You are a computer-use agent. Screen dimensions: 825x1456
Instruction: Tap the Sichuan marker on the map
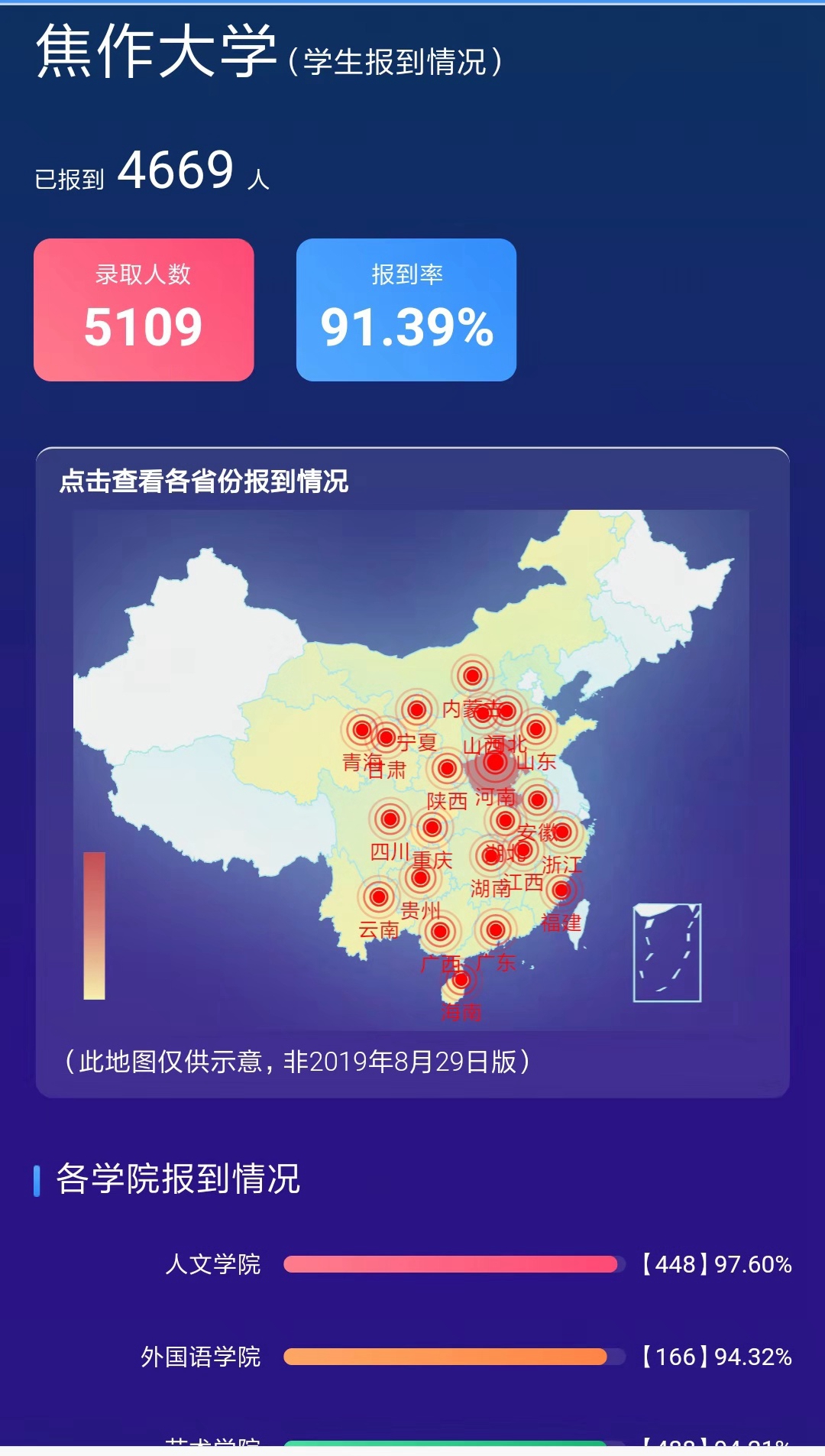pos(390,819)
